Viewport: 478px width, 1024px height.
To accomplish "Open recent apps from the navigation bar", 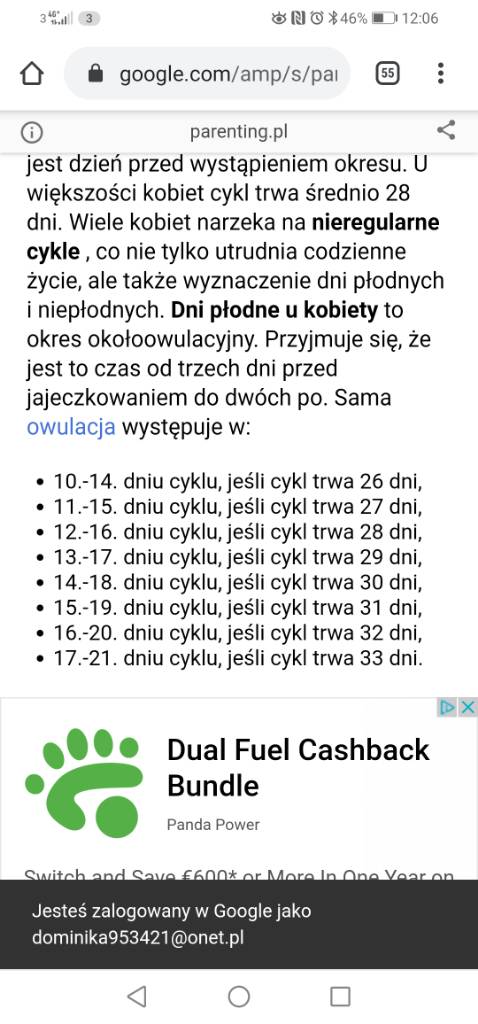I will tap(340, 996).
